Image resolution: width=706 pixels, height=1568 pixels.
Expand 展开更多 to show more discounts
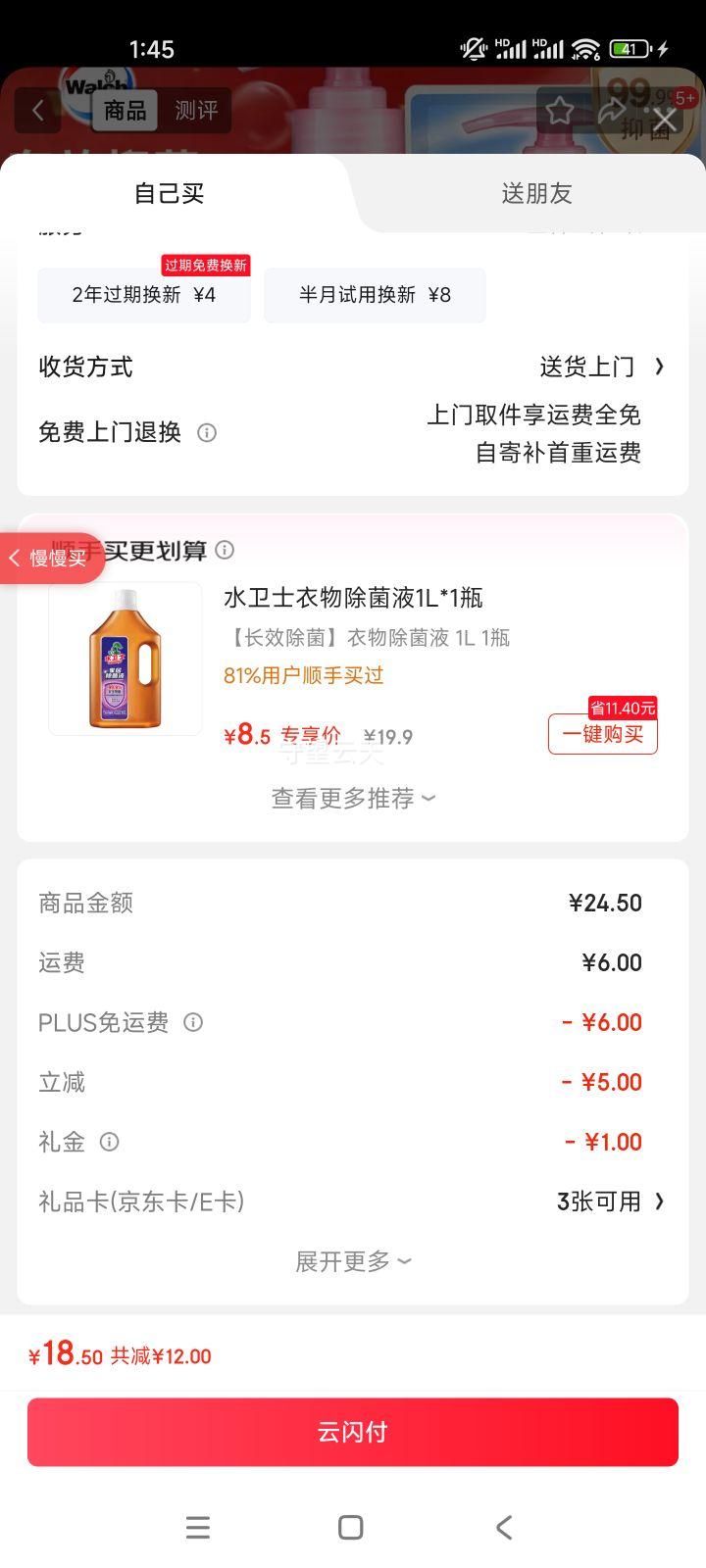pyautogui.click(x=352, y=1260)
